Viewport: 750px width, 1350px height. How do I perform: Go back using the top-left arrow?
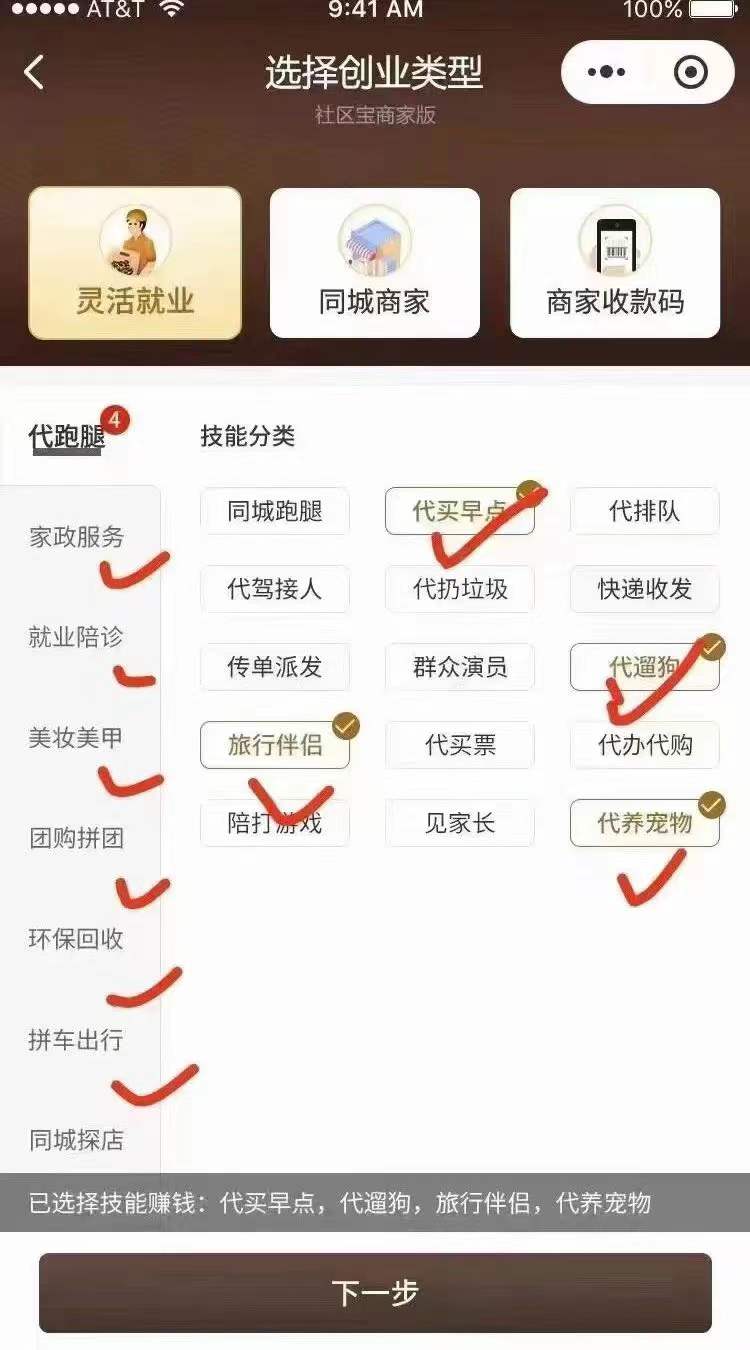(x=35, y=72)
